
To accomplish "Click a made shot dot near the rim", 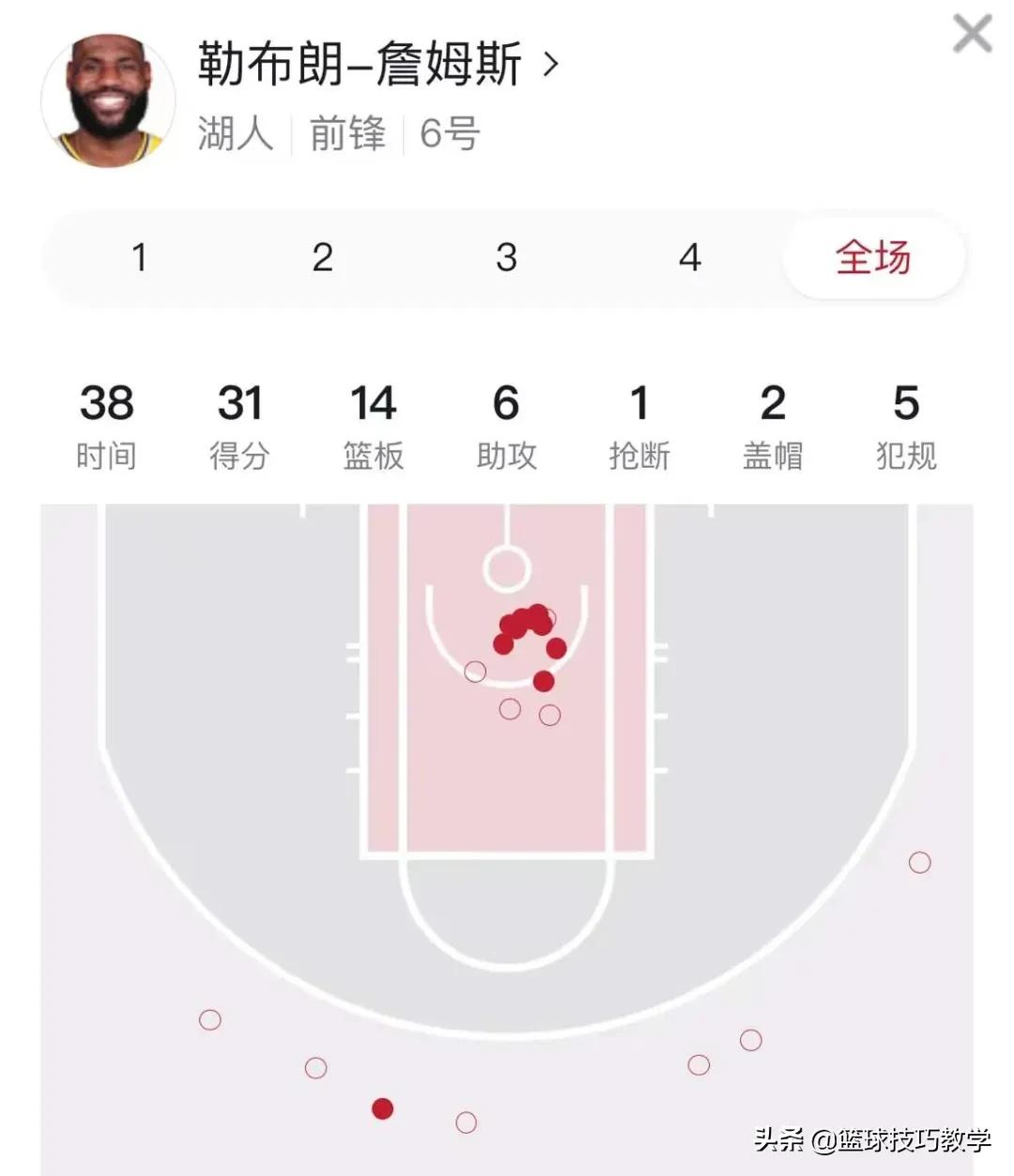I will click(x=524, y=620).
